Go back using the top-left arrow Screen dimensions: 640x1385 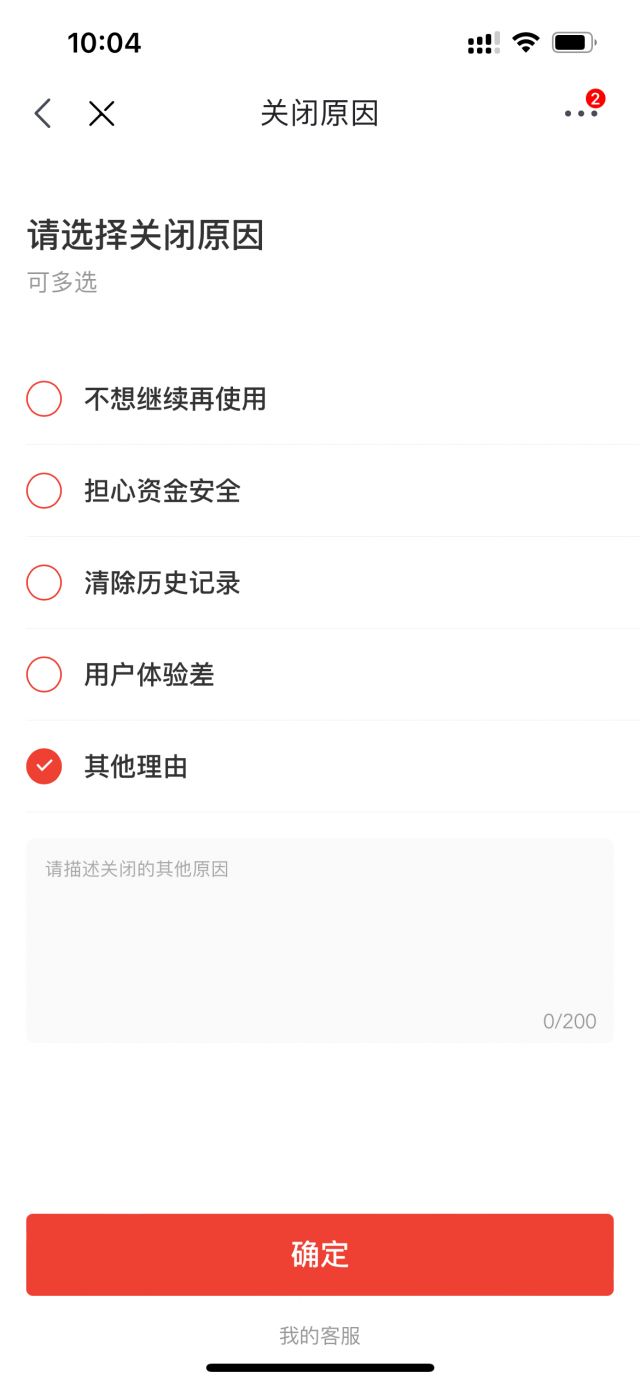tap(42, 113)
